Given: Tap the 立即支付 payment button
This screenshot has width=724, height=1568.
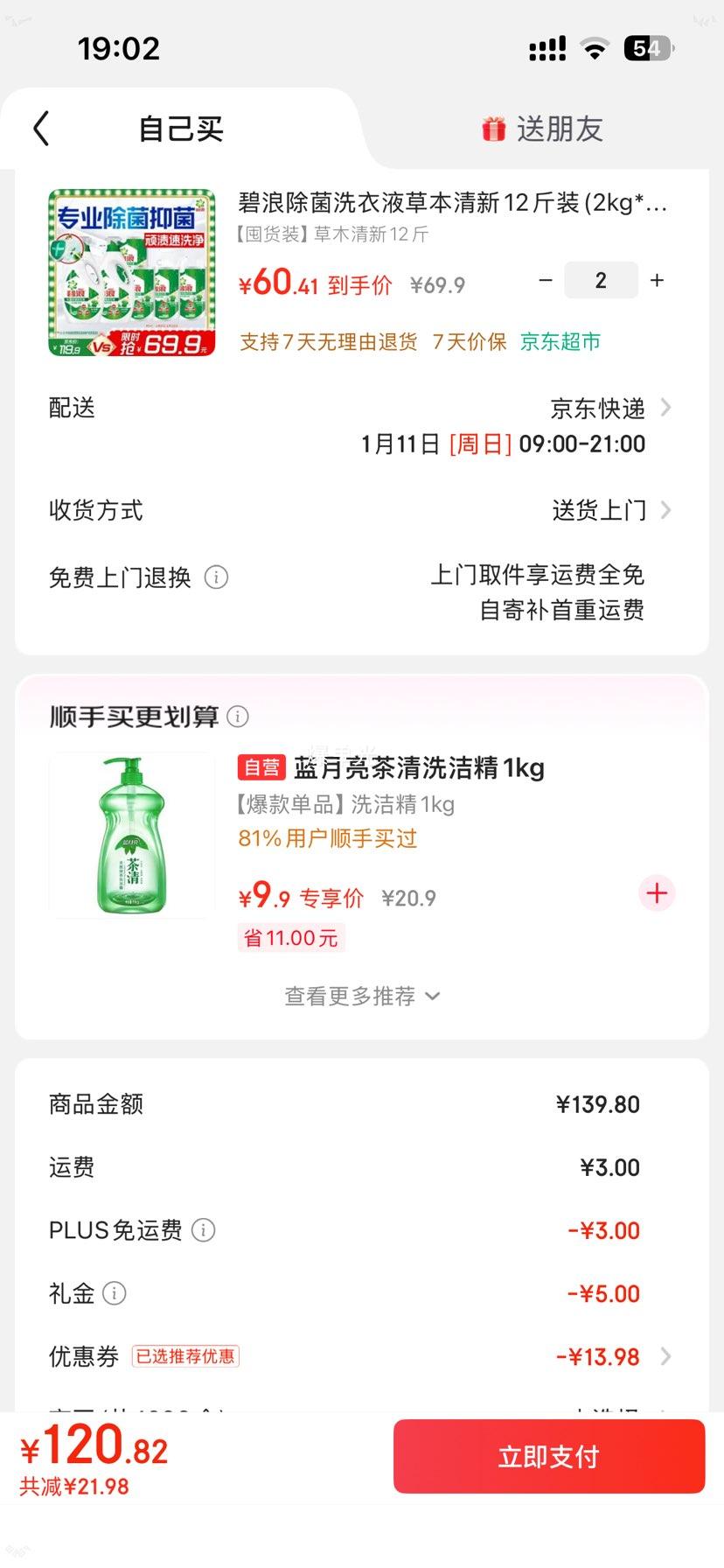Looking at the screenshot, I should pyautogui.click(x=549, y=1456).
